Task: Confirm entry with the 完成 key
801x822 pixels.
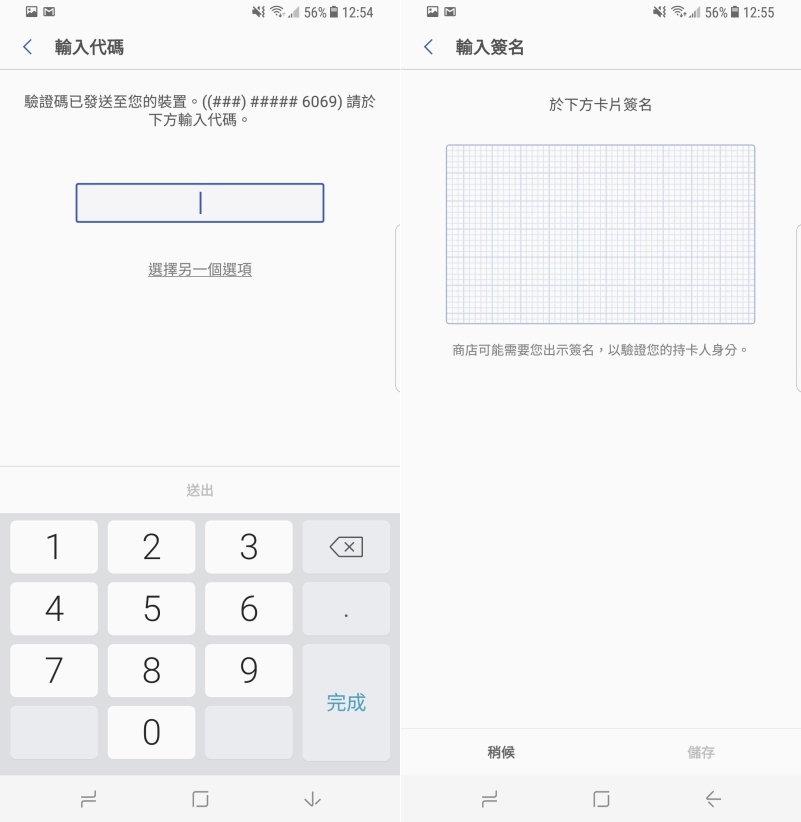Action: (346, 702)
